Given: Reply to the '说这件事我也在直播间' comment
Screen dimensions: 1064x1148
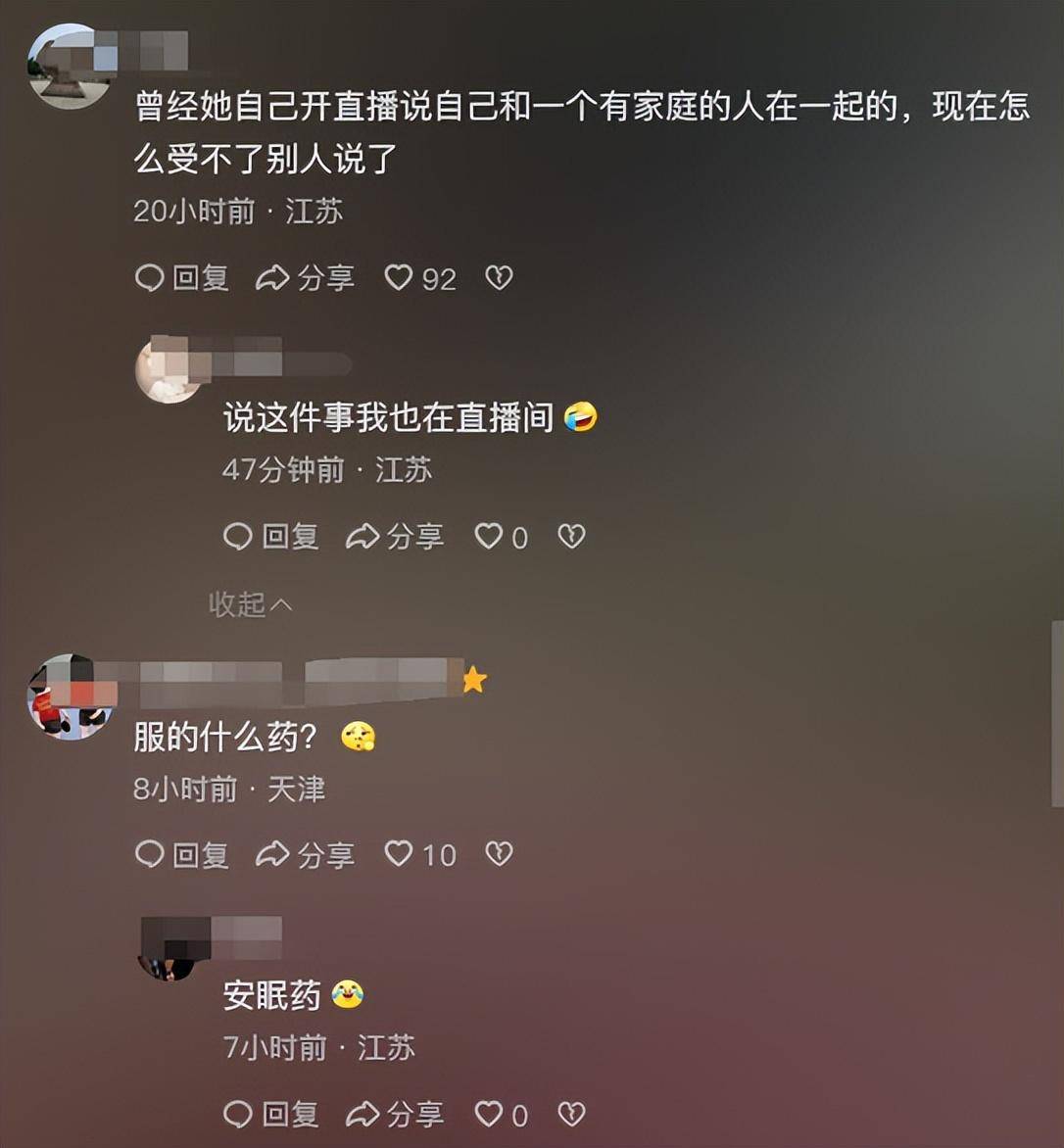Looking at the screenshot, I should [271, 537].
